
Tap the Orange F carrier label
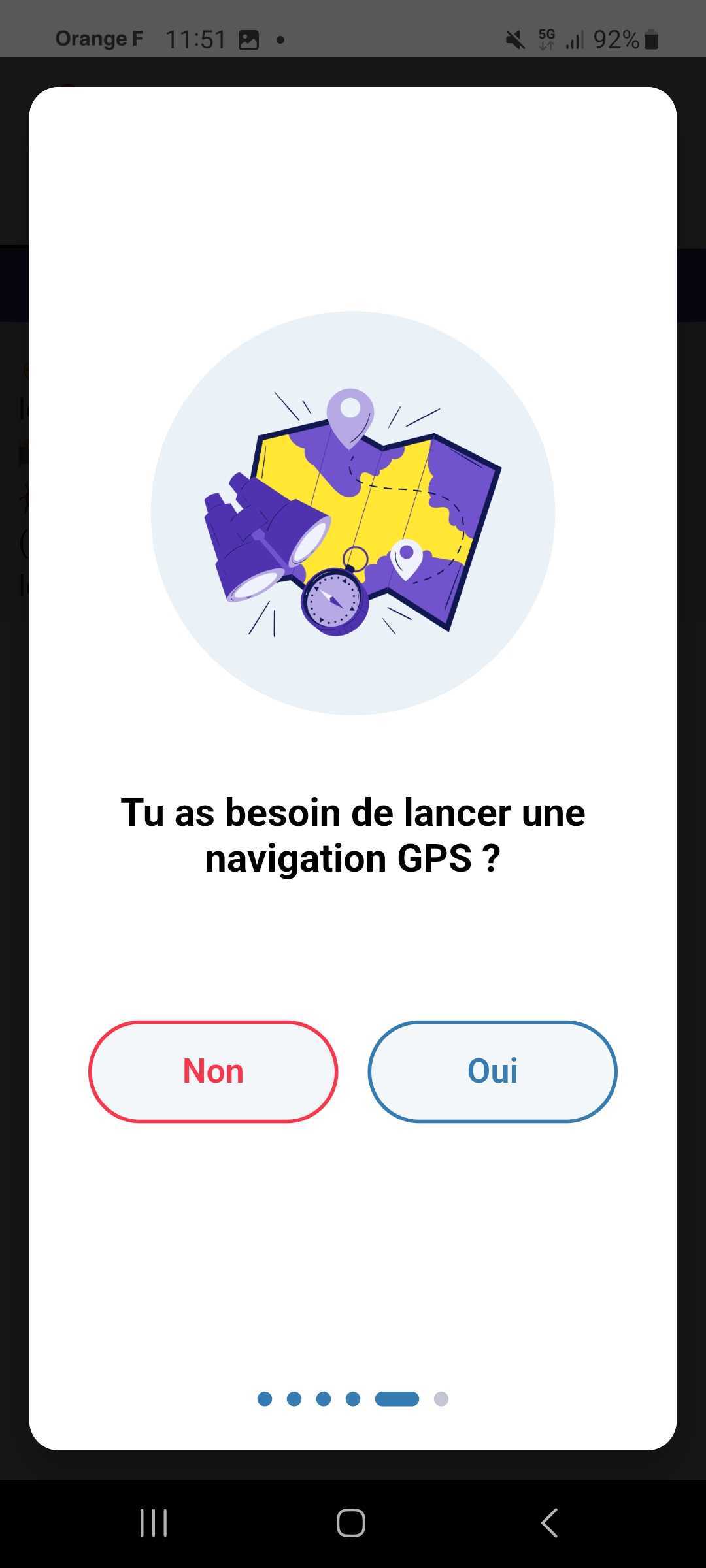point(99,39)
